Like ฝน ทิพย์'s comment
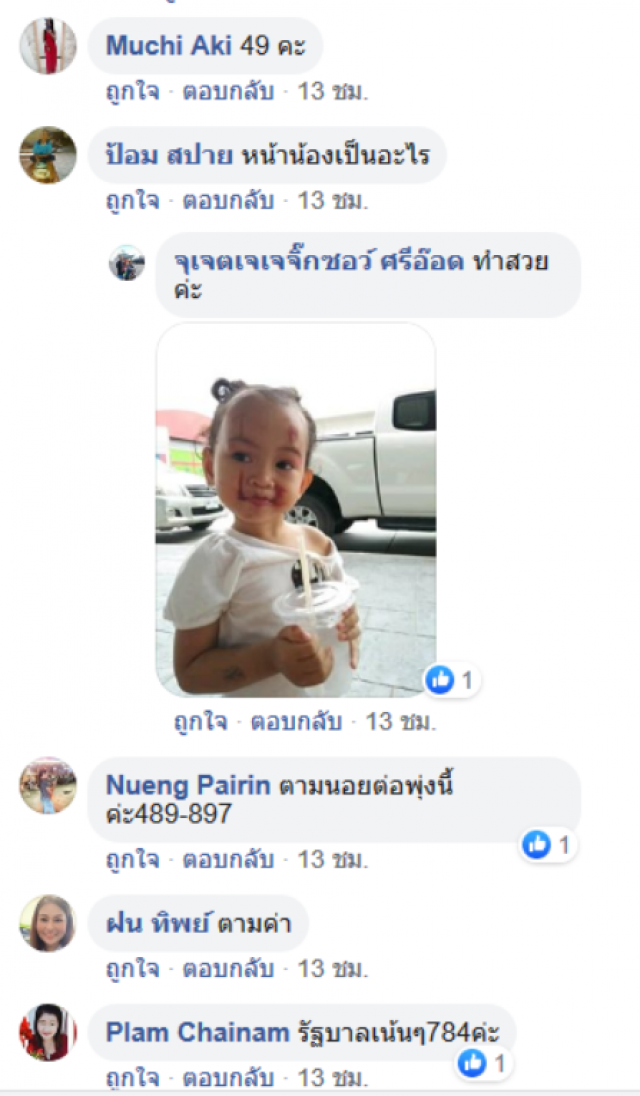This screenshot has height=1096, width=640. 132,968
